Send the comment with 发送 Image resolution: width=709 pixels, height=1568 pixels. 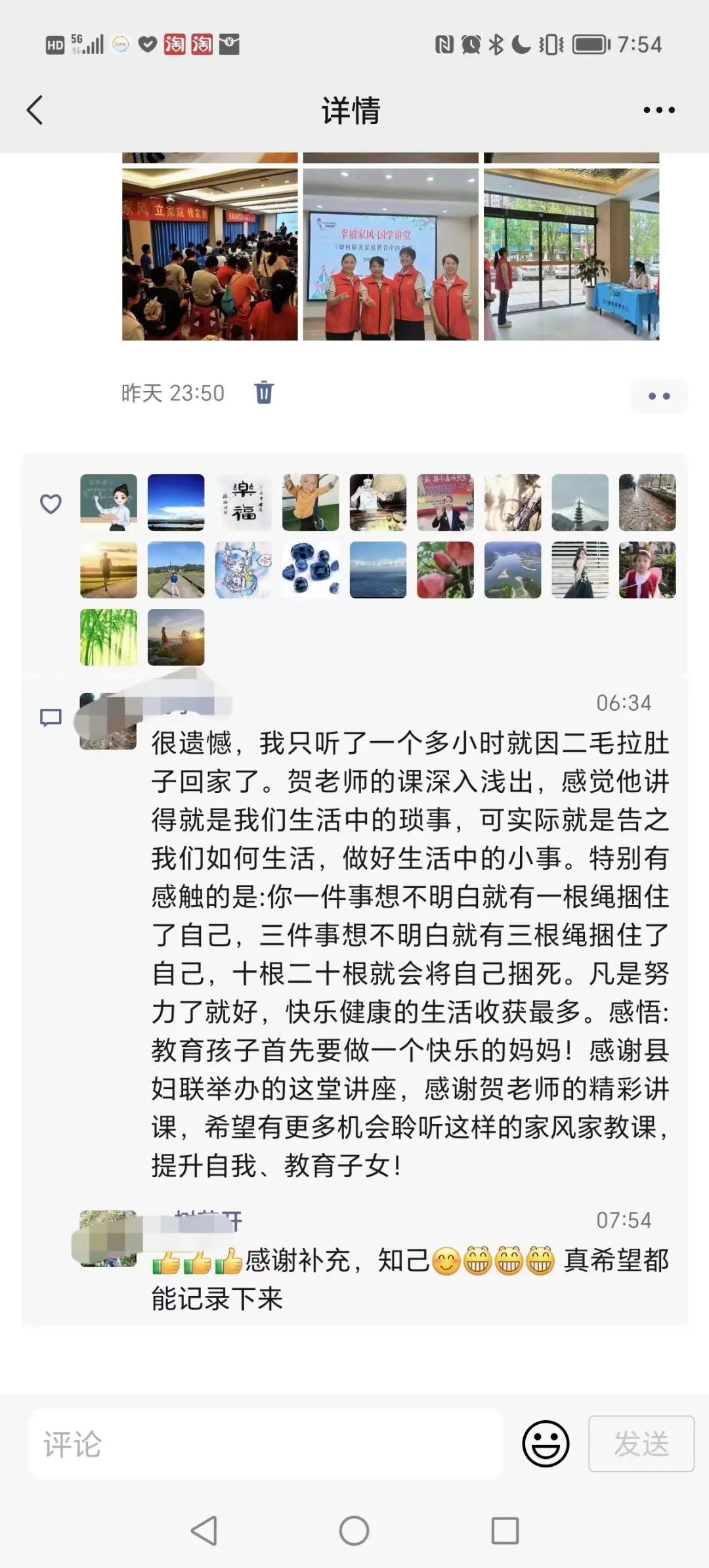point(641,1444)
